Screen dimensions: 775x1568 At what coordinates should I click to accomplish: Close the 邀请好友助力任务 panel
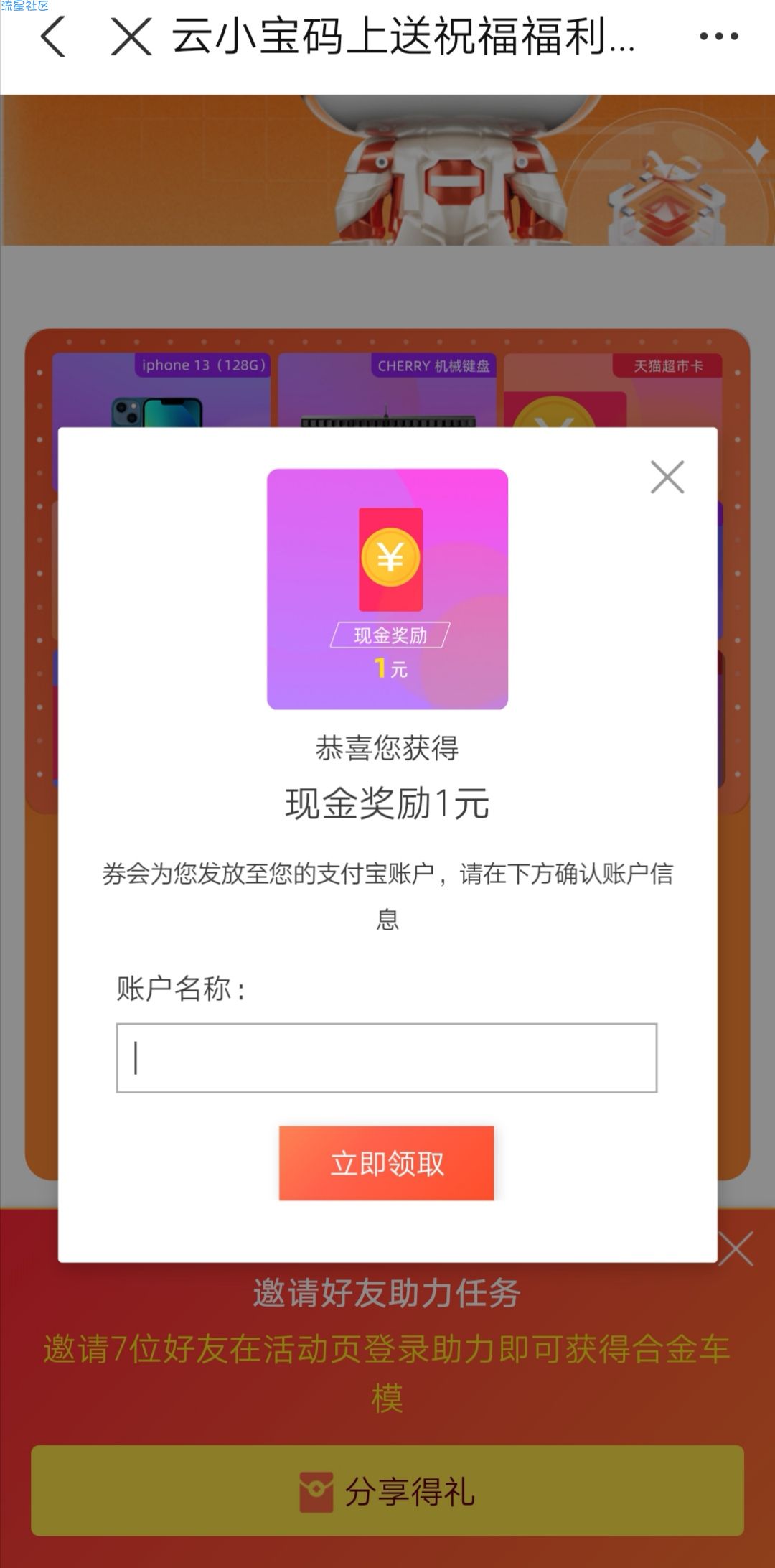coord(736,1250)
